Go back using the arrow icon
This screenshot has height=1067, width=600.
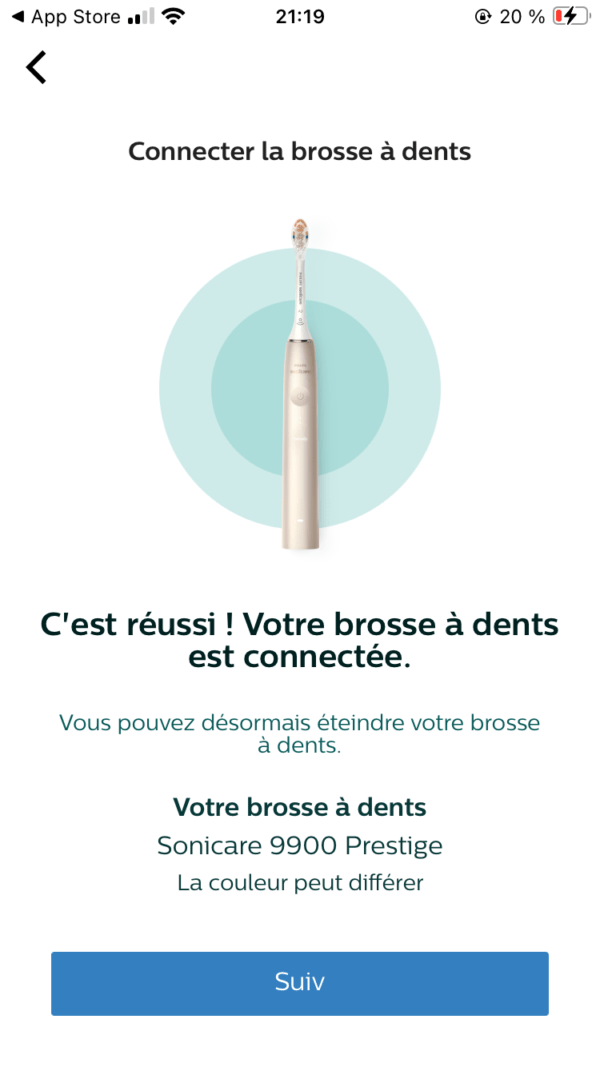[x=37, y=67]
